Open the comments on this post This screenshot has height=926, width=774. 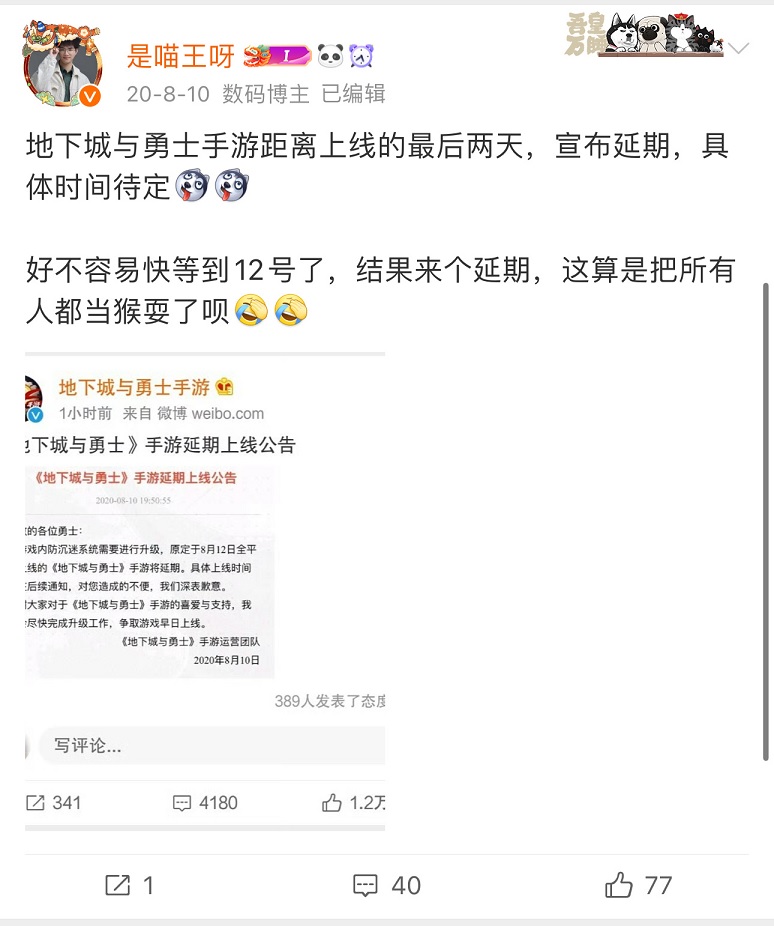387,885
